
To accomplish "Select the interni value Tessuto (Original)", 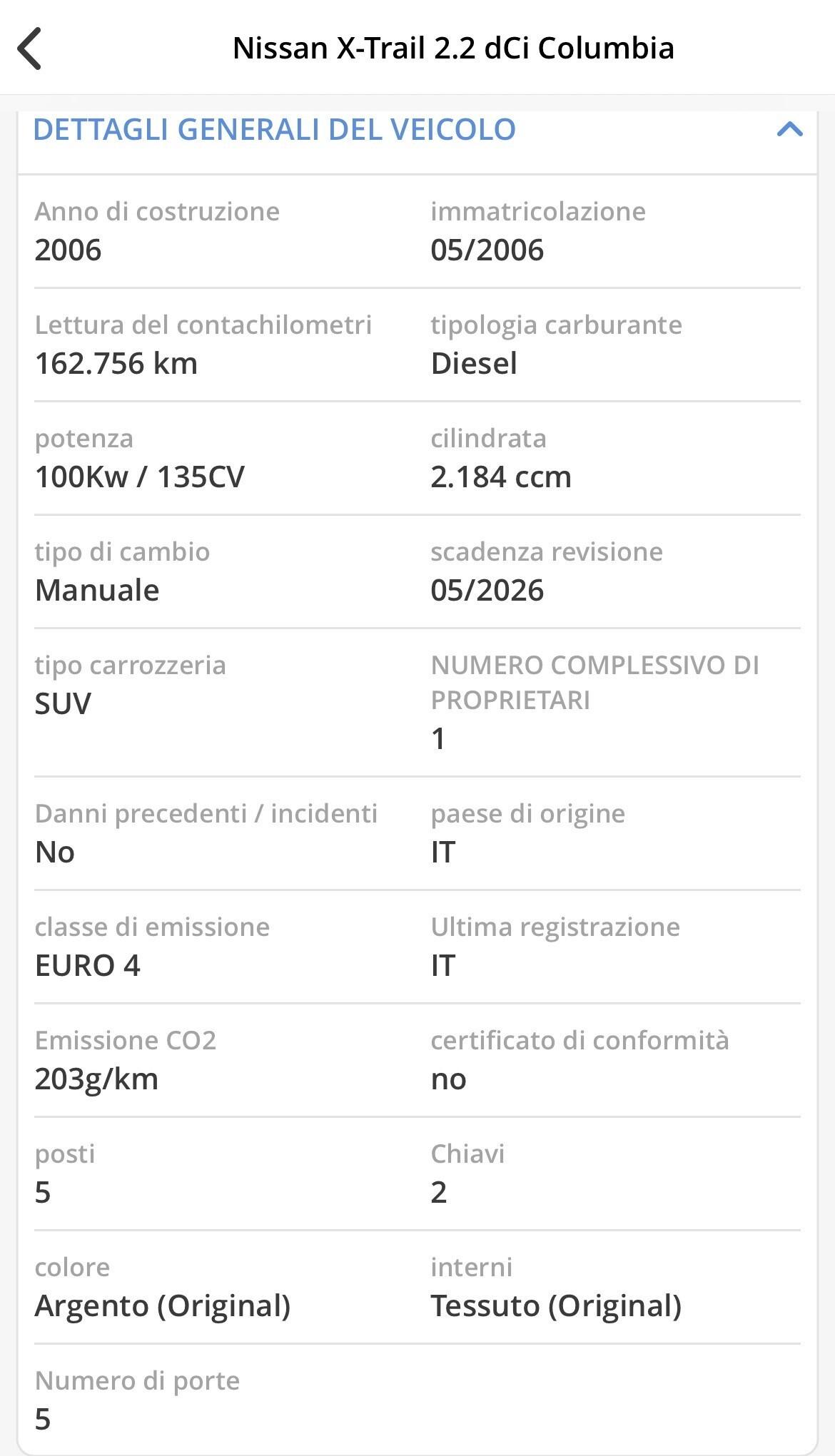I will 556,1305.
